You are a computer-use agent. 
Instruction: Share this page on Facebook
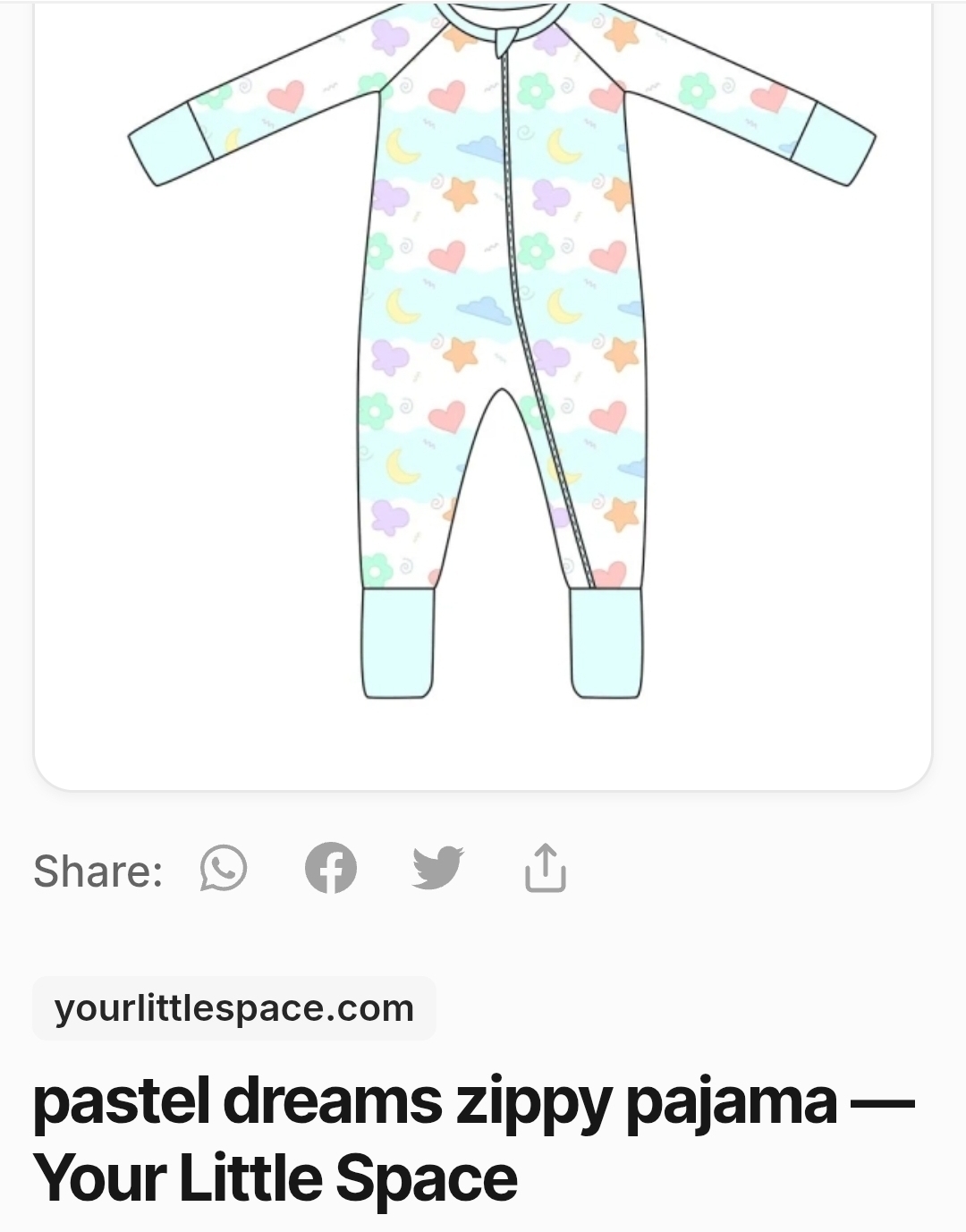(x=330, y=869)
